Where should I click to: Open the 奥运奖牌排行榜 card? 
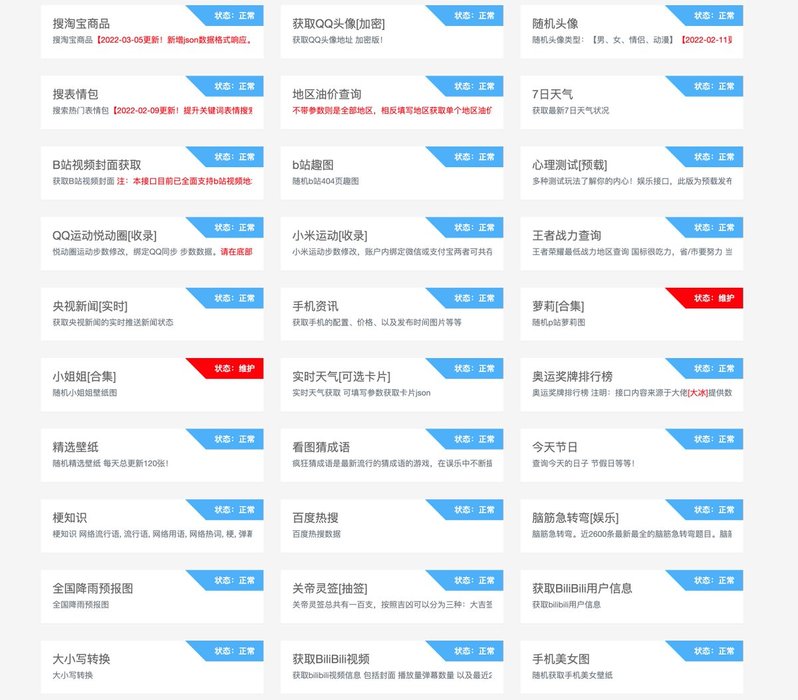click(x=572, y=376)
